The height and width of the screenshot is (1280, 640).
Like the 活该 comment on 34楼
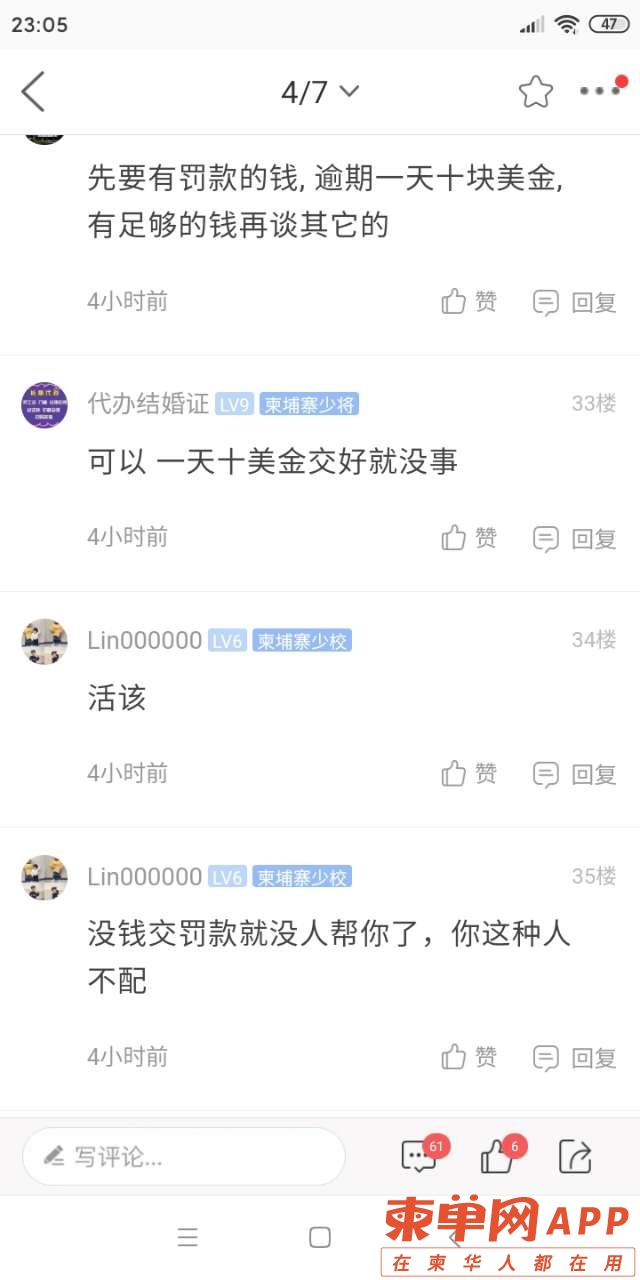pyautogui.click(x=469, y=774)
